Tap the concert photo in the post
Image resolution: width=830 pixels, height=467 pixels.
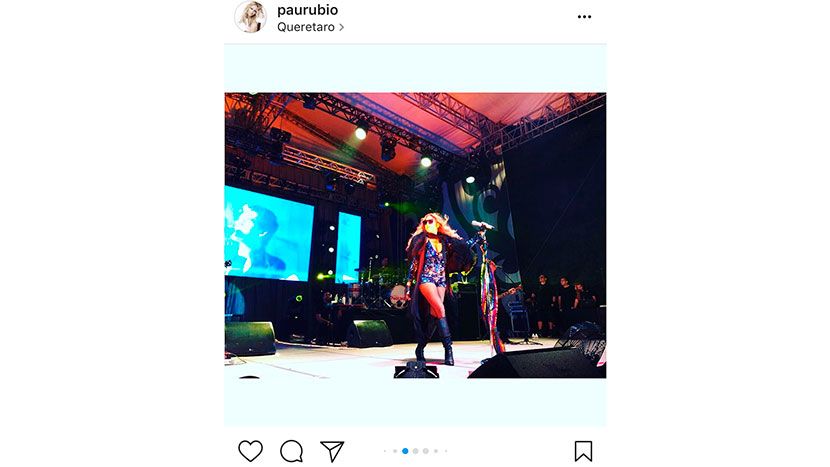[415, 235]
